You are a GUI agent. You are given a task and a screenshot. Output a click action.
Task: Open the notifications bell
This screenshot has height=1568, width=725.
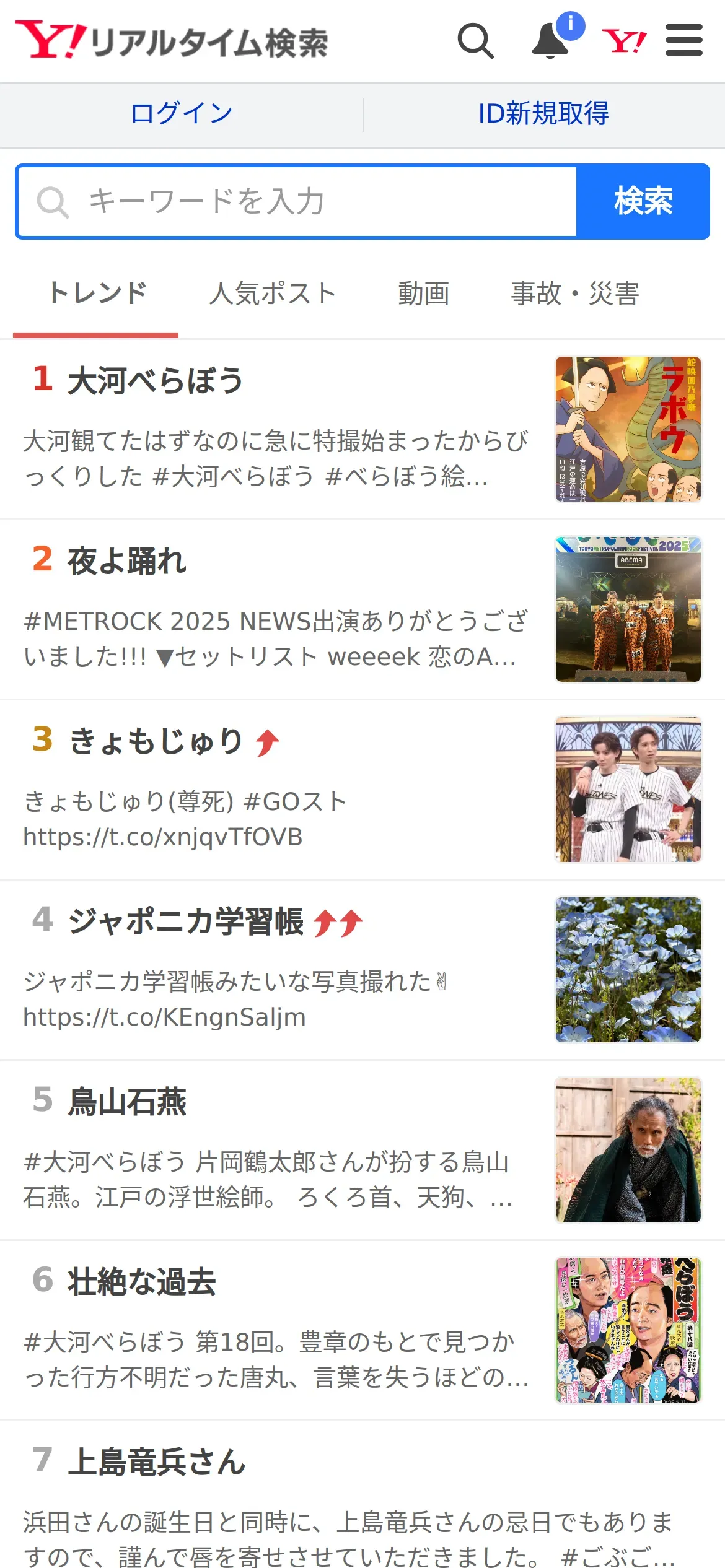[550, 41]
